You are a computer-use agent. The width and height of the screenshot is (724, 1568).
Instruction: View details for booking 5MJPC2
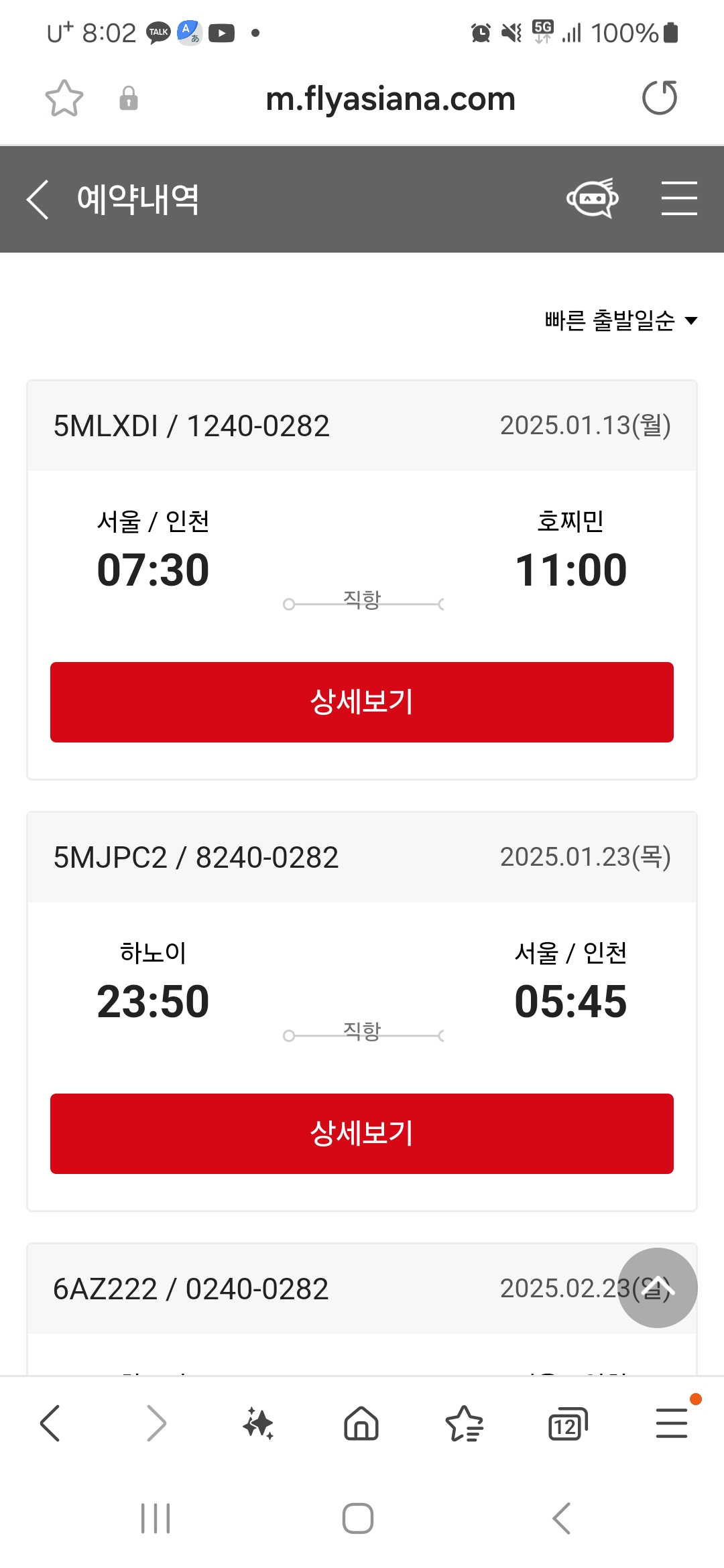click(x=362, y=1133)
